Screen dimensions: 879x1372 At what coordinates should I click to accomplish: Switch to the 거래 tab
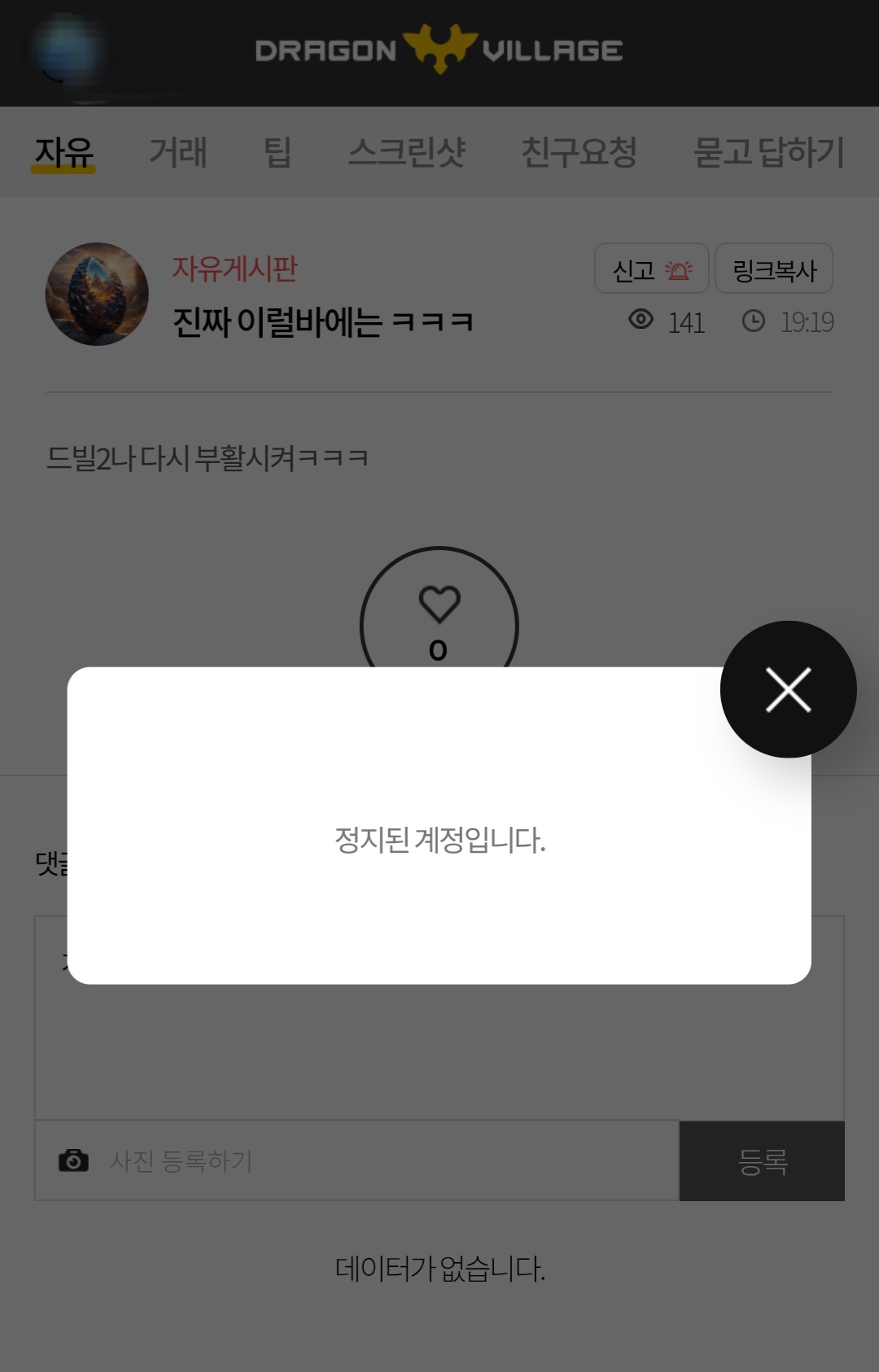pyautogui.click(x=178, y=152)
